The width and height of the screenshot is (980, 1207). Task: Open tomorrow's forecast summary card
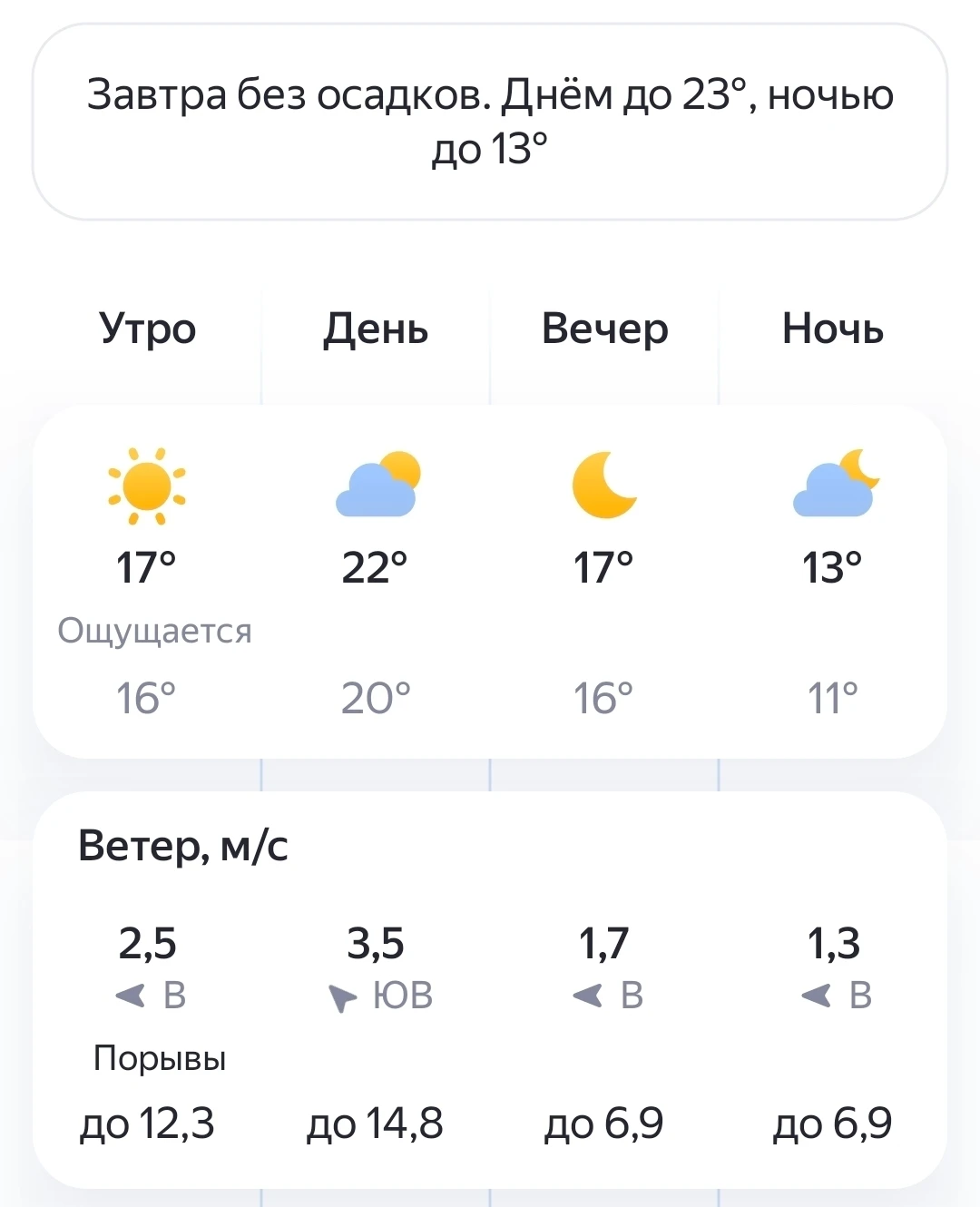[x=490, y=122]
